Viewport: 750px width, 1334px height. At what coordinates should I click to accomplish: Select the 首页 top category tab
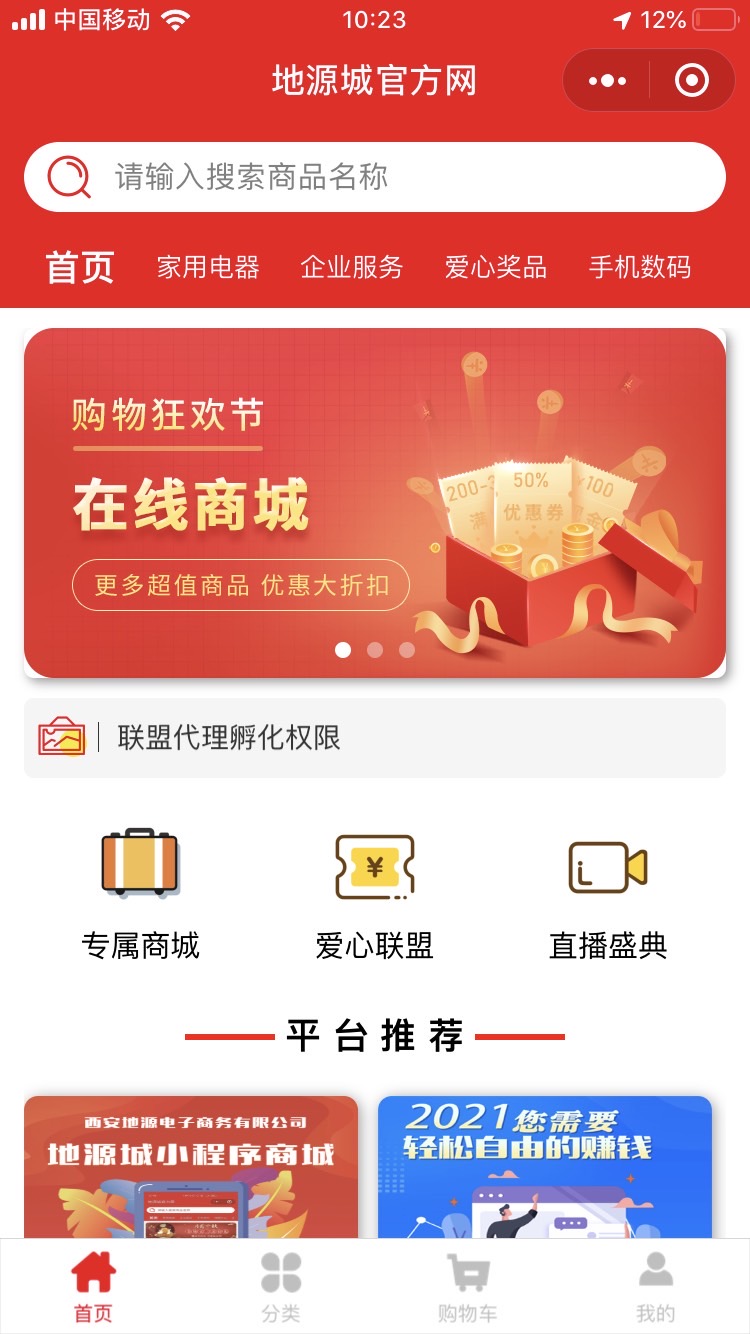click(80, 267)
